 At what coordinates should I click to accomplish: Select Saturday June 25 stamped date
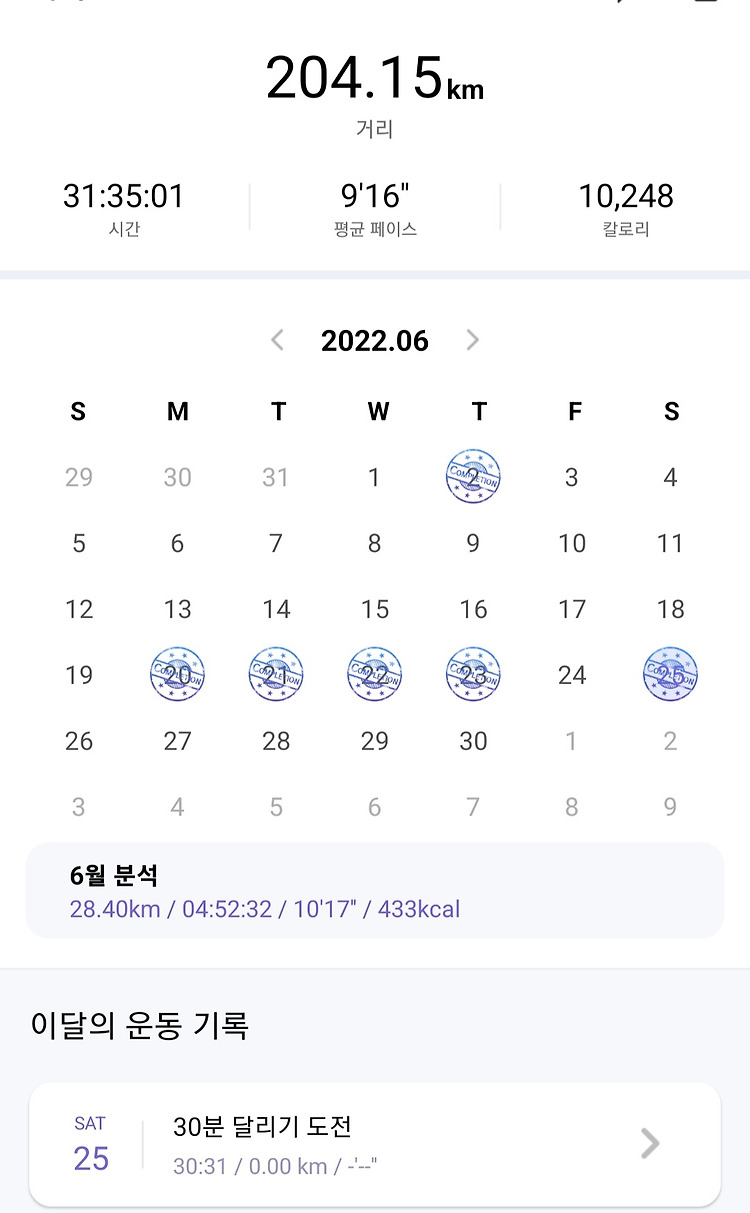(x=670, y=675)
